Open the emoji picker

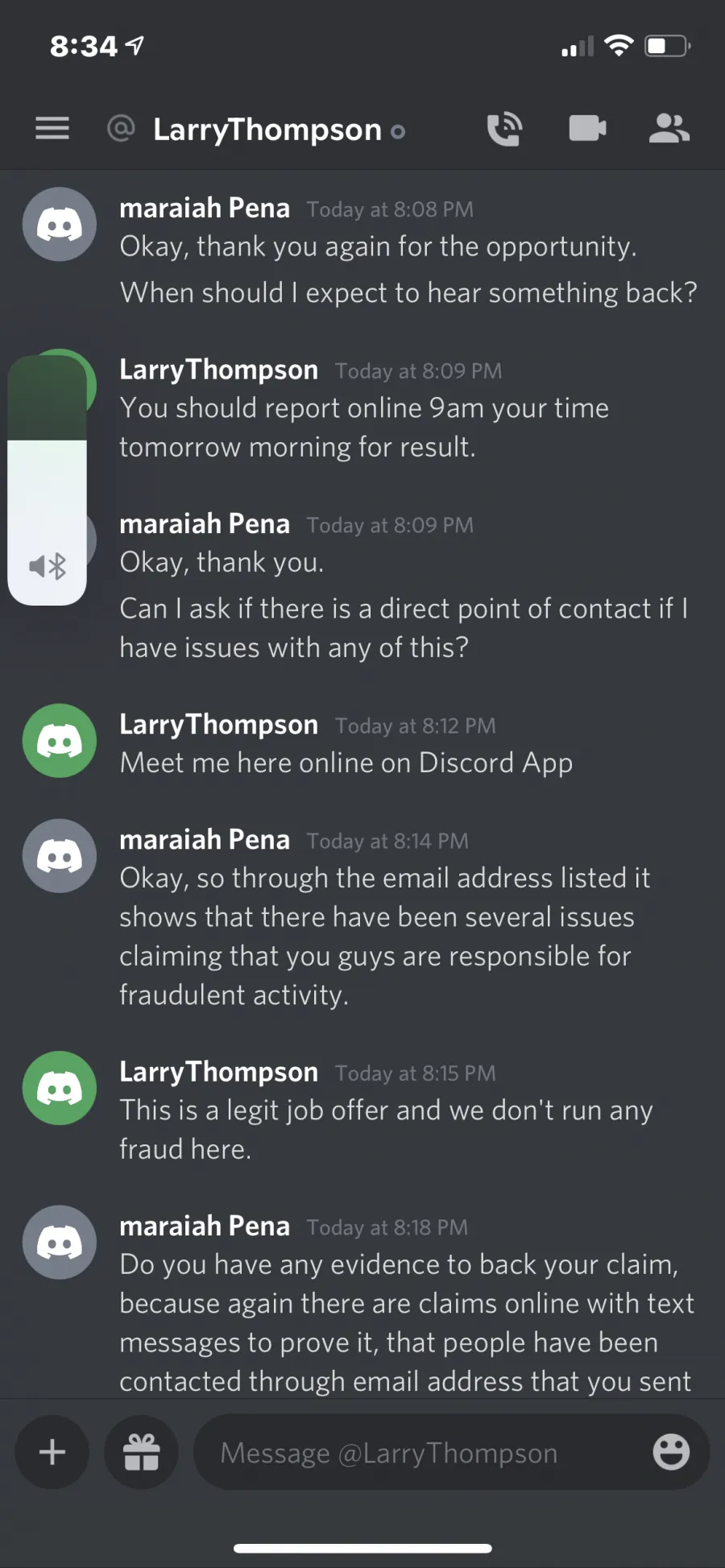pyautogui.click(x=671, y=1452)
